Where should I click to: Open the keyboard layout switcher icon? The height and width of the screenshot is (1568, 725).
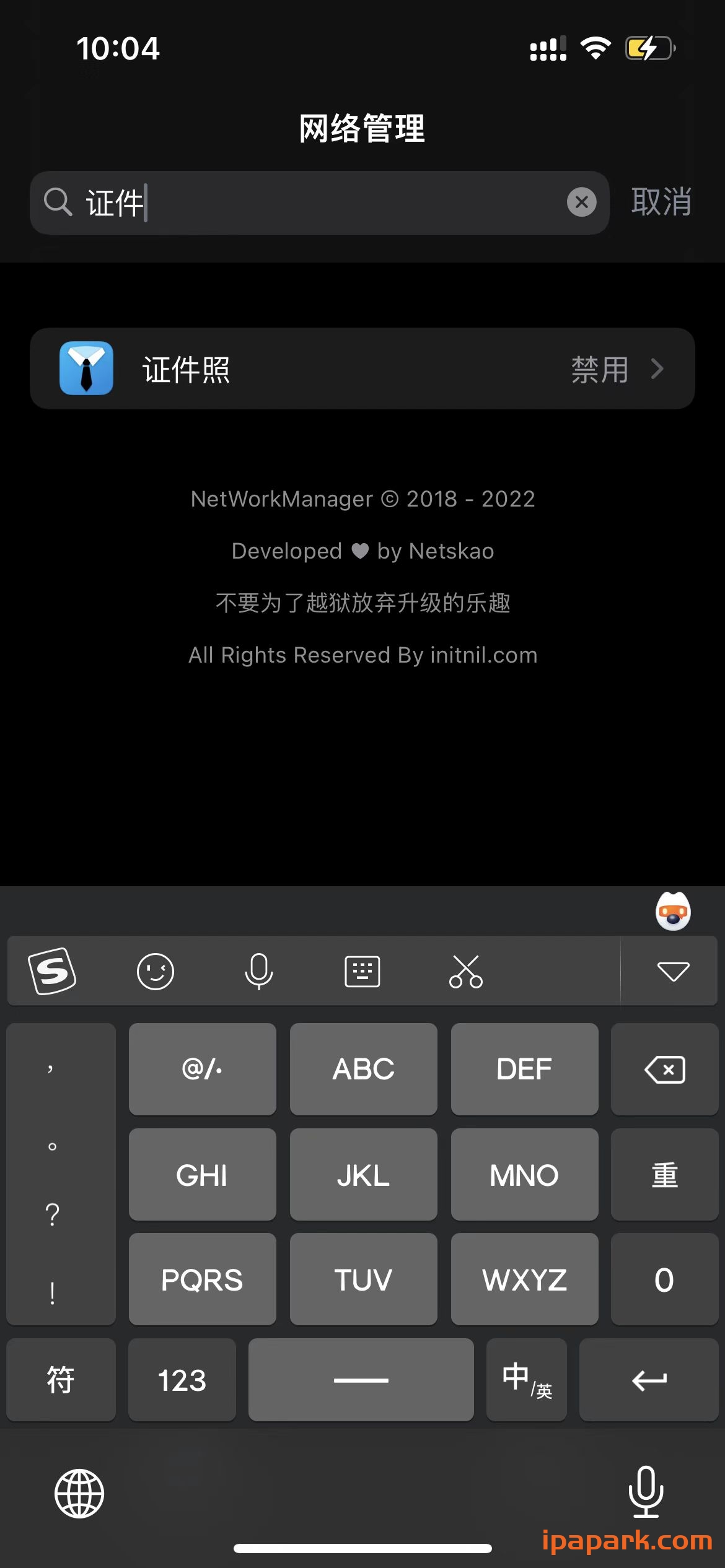pyautogui.click(x=362, y=971)
